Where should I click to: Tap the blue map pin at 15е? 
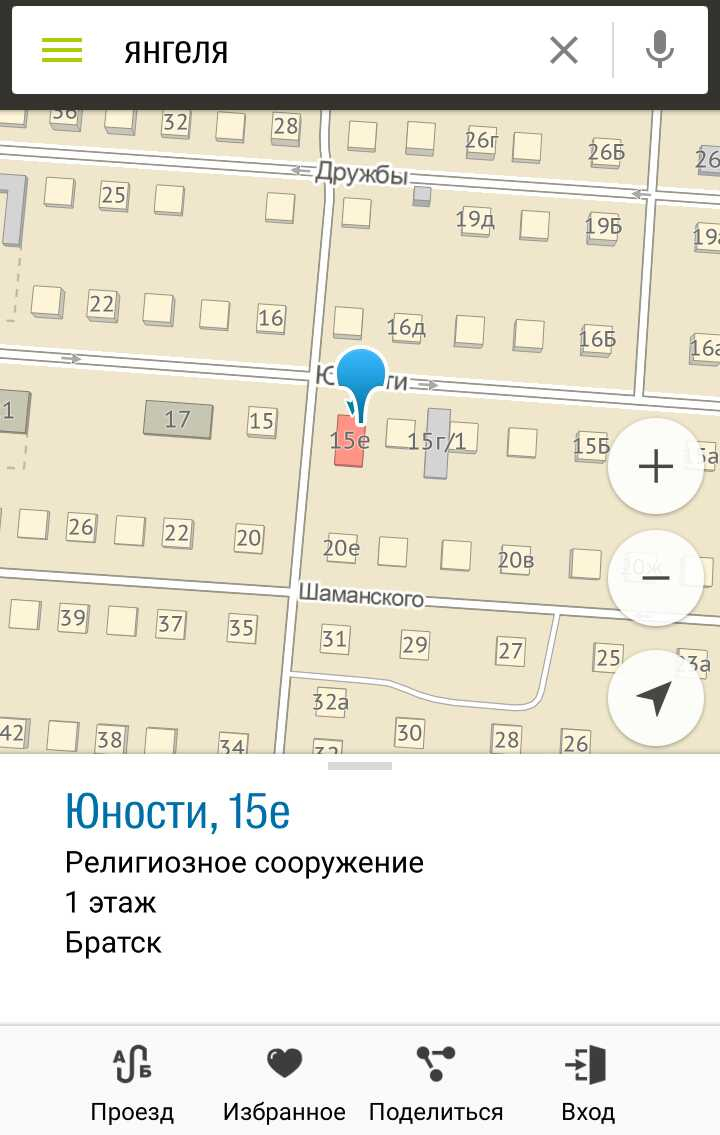pos(361,377)
